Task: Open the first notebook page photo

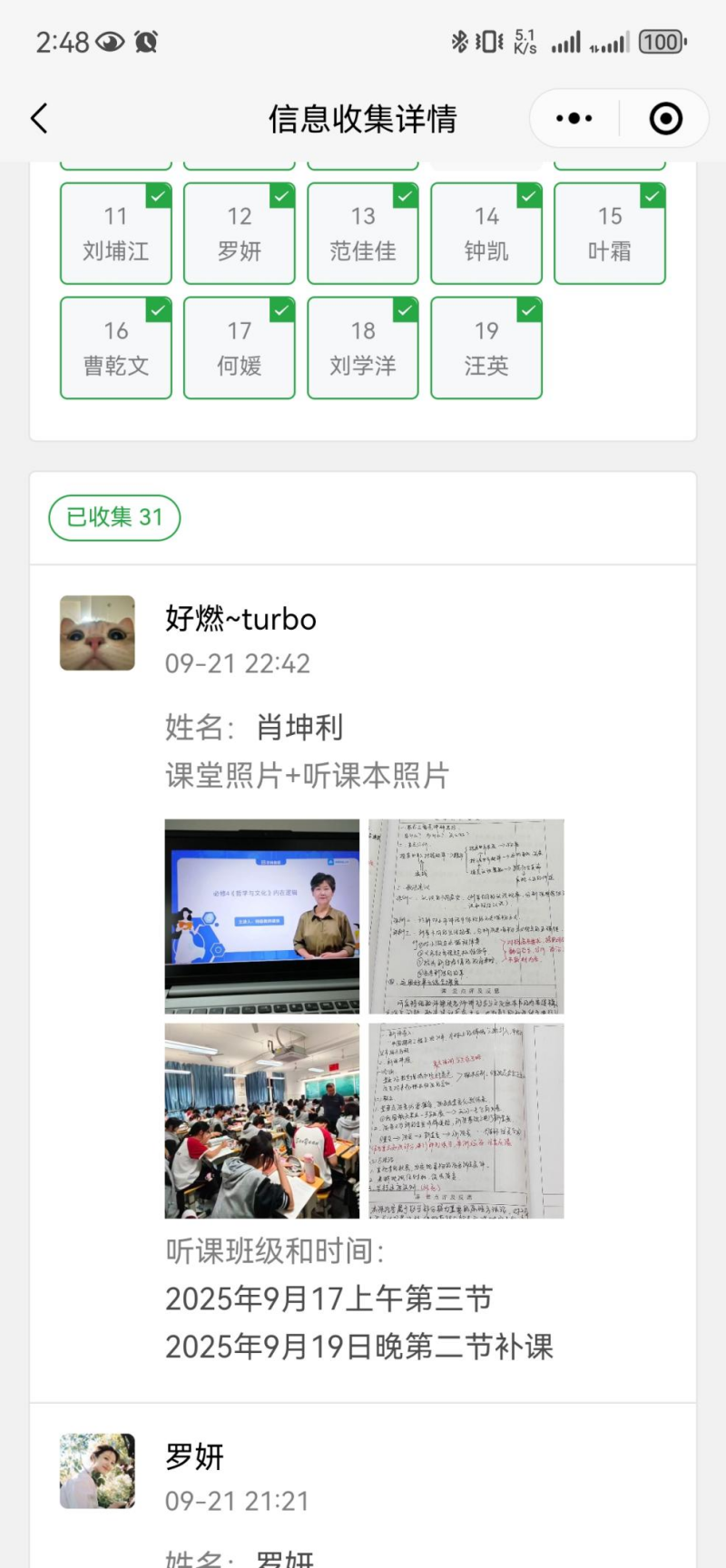Action: pyautogui.click(x=466, y=916)
